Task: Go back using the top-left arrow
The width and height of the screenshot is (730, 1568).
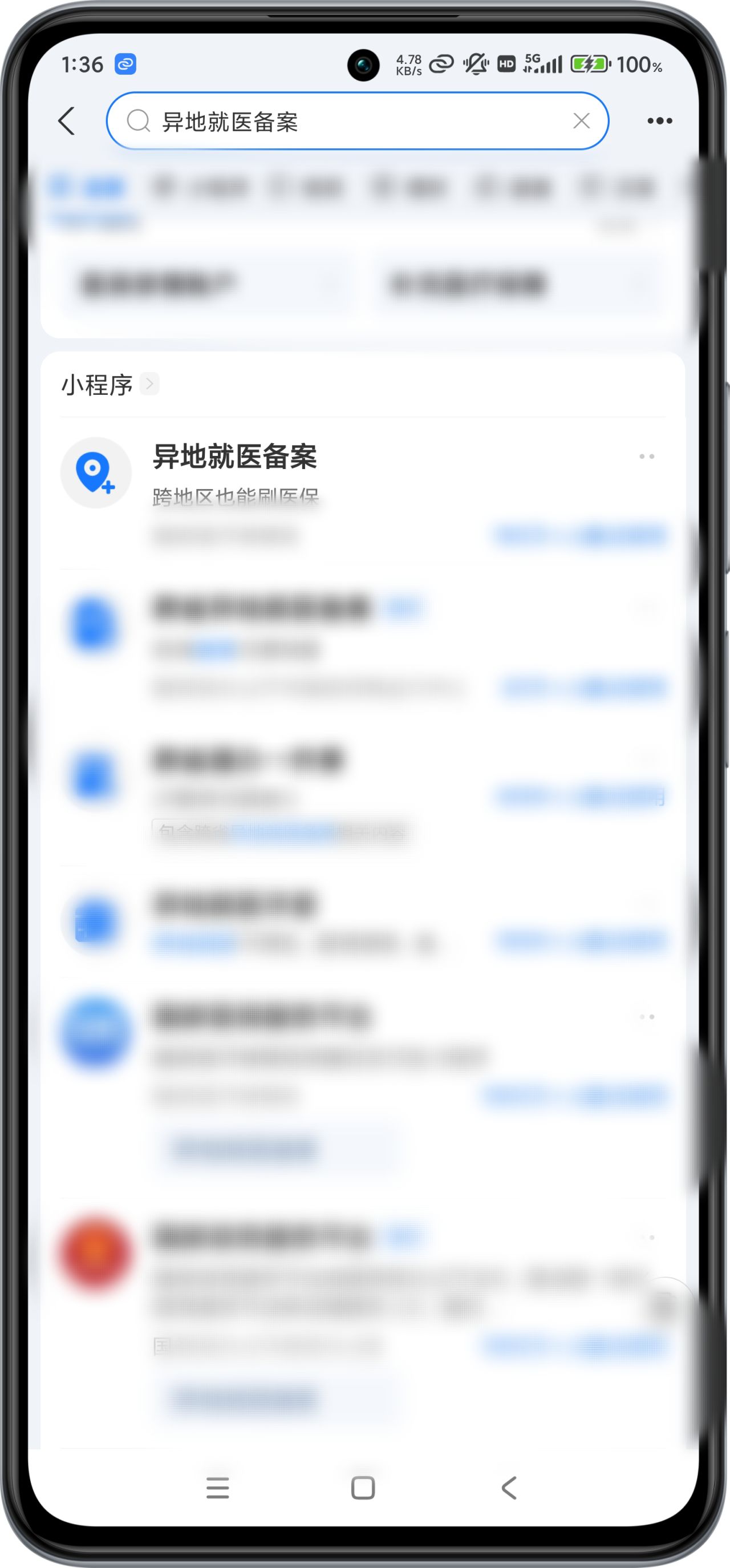Action: [67, 121]
